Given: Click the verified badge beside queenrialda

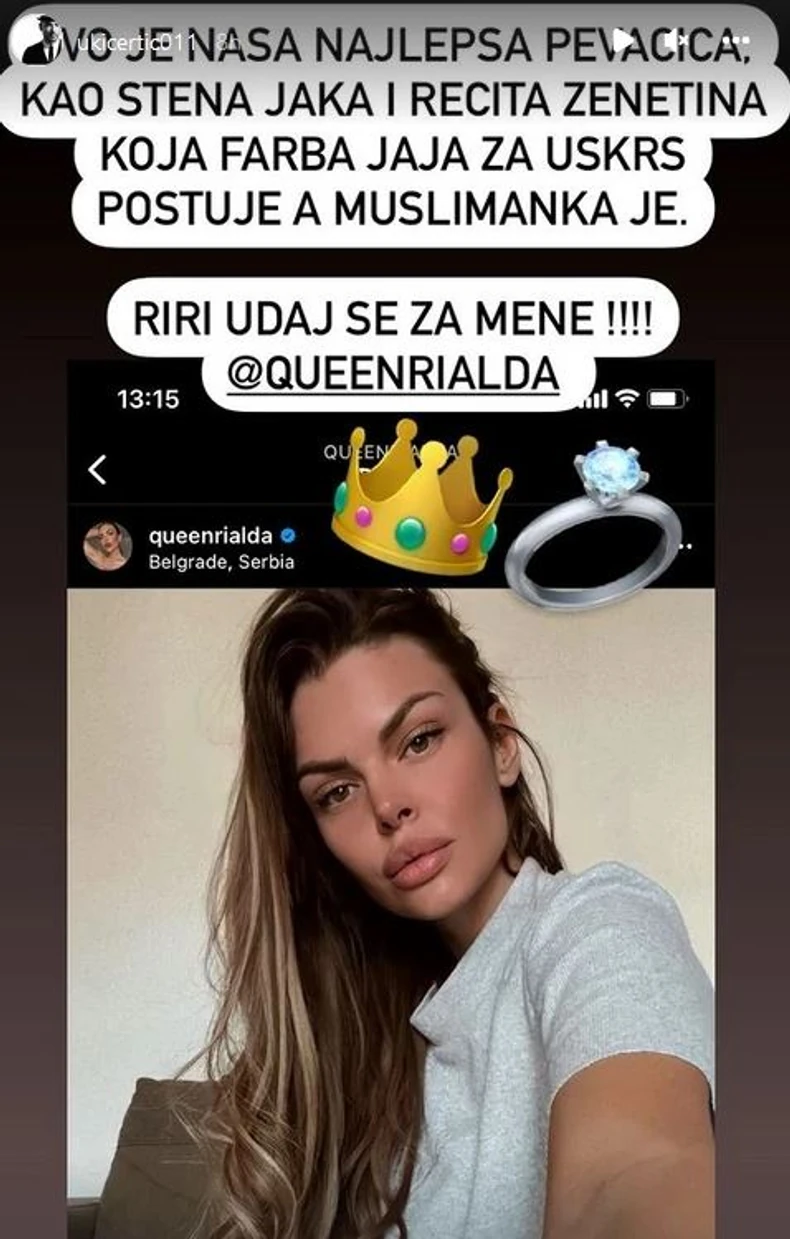Looking at the screenshot, I should tap(287, 536).
